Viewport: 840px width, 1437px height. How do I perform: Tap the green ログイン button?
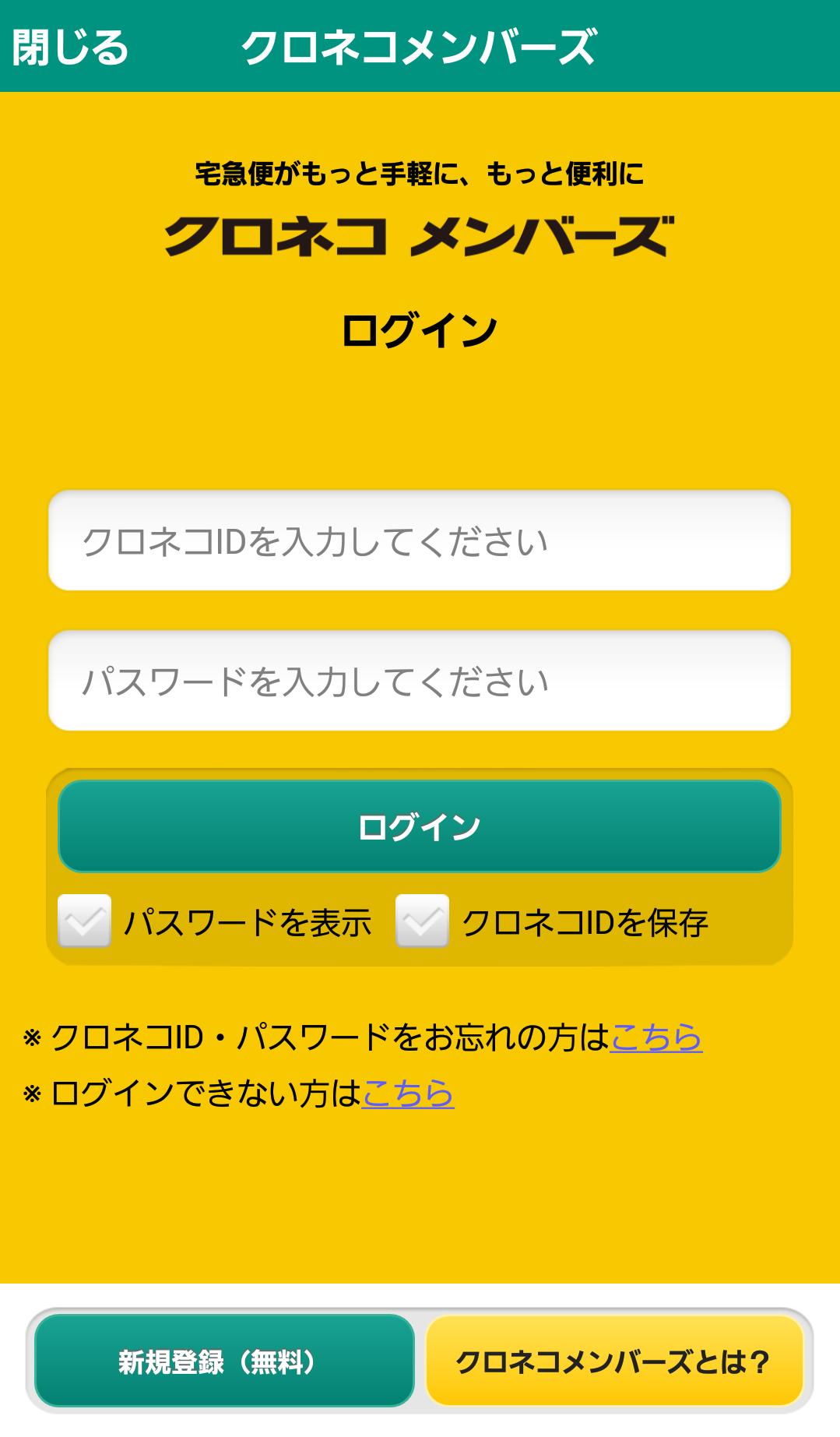pos(419,826)
